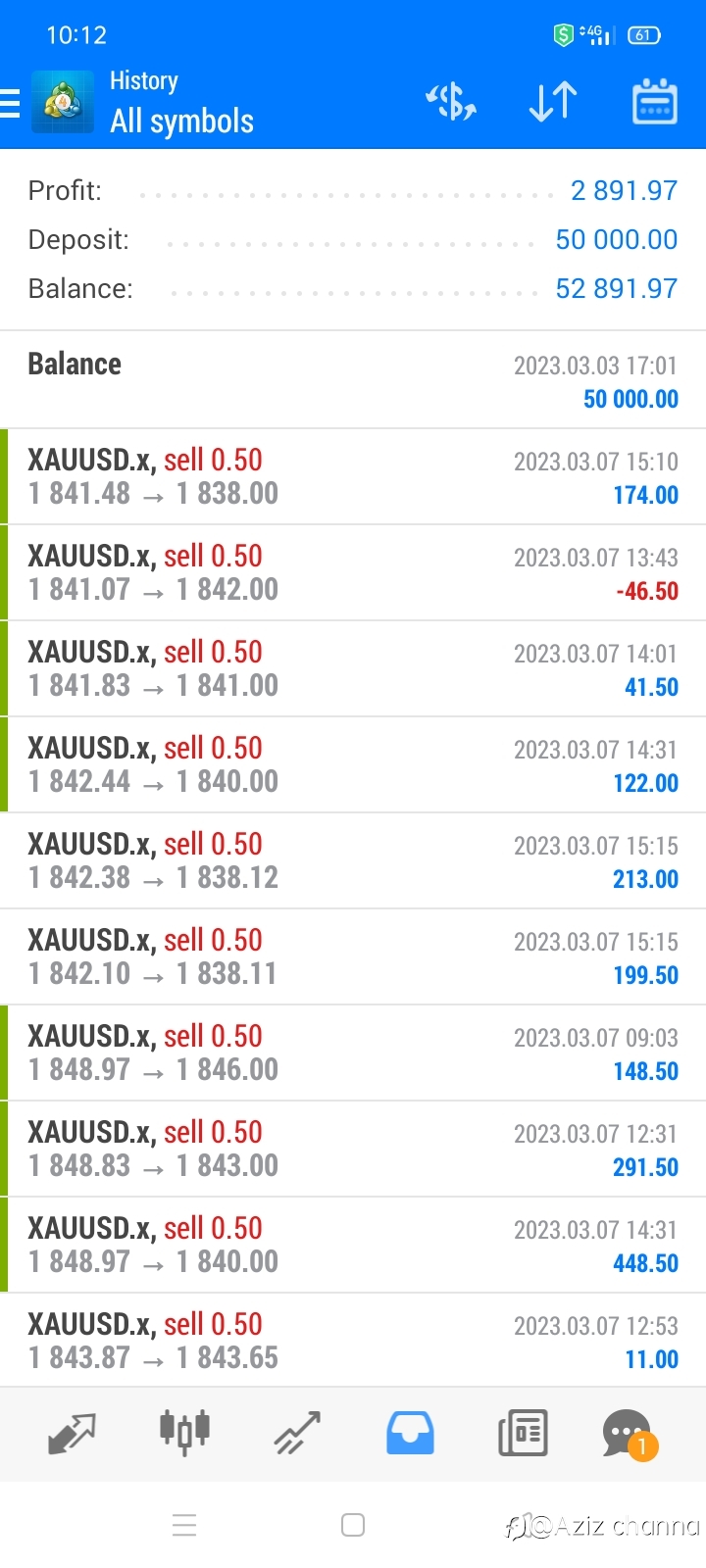Viewport: 706px width, 1568px height.
Task: Open the News tab
Action: [x=523, y=1433]
